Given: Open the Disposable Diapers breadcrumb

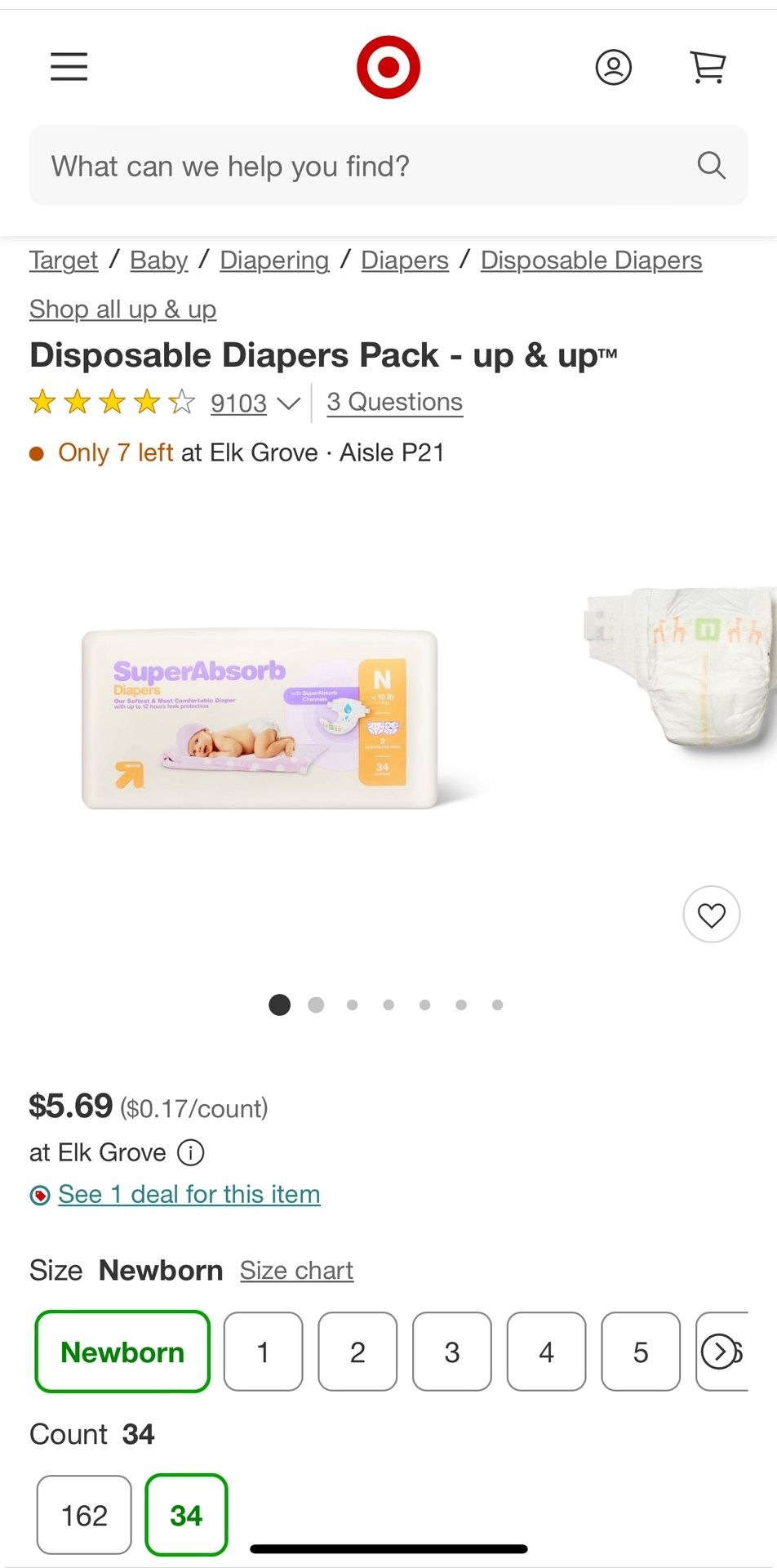Looking at the screenshot, I should click(x=591, y=260).
